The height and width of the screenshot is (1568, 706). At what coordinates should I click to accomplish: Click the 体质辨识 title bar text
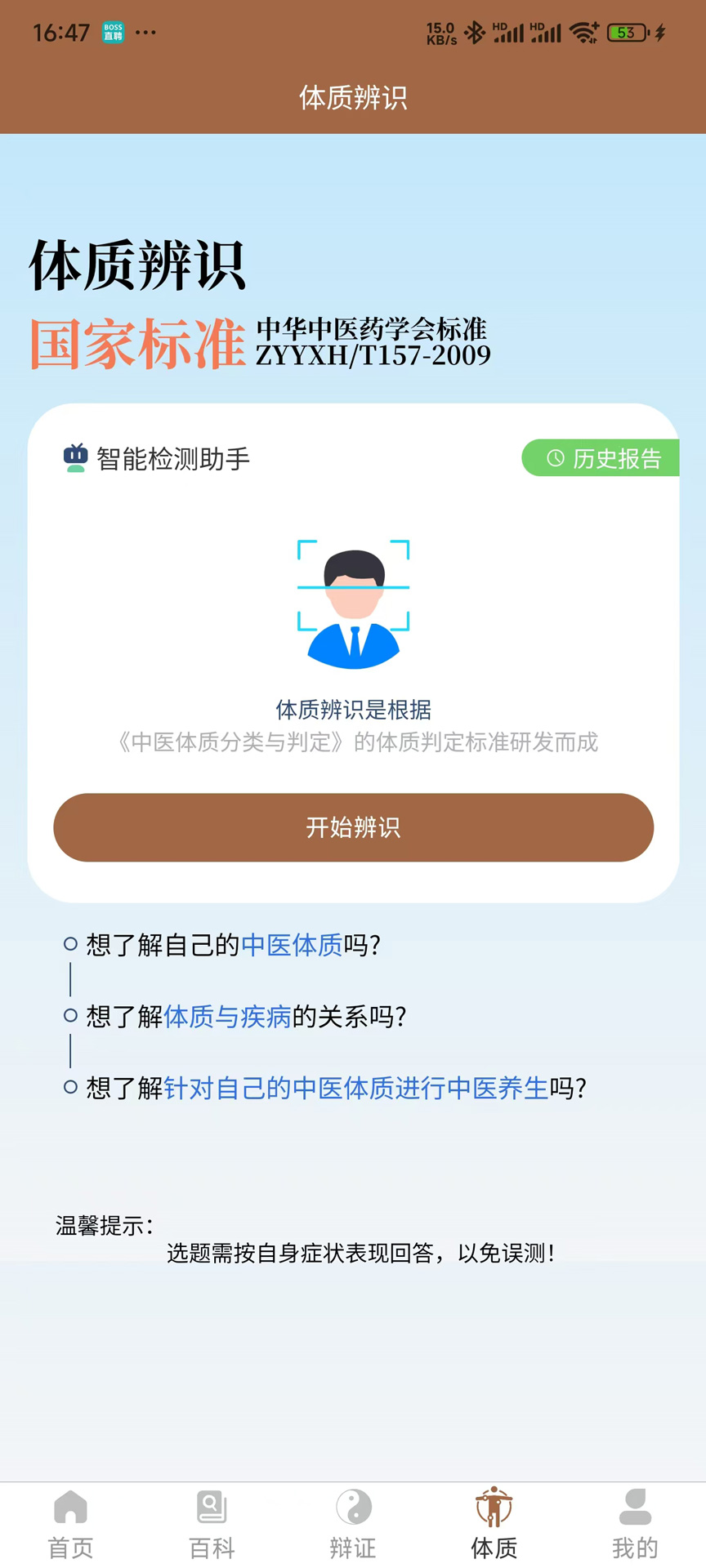tap(353, 98)
